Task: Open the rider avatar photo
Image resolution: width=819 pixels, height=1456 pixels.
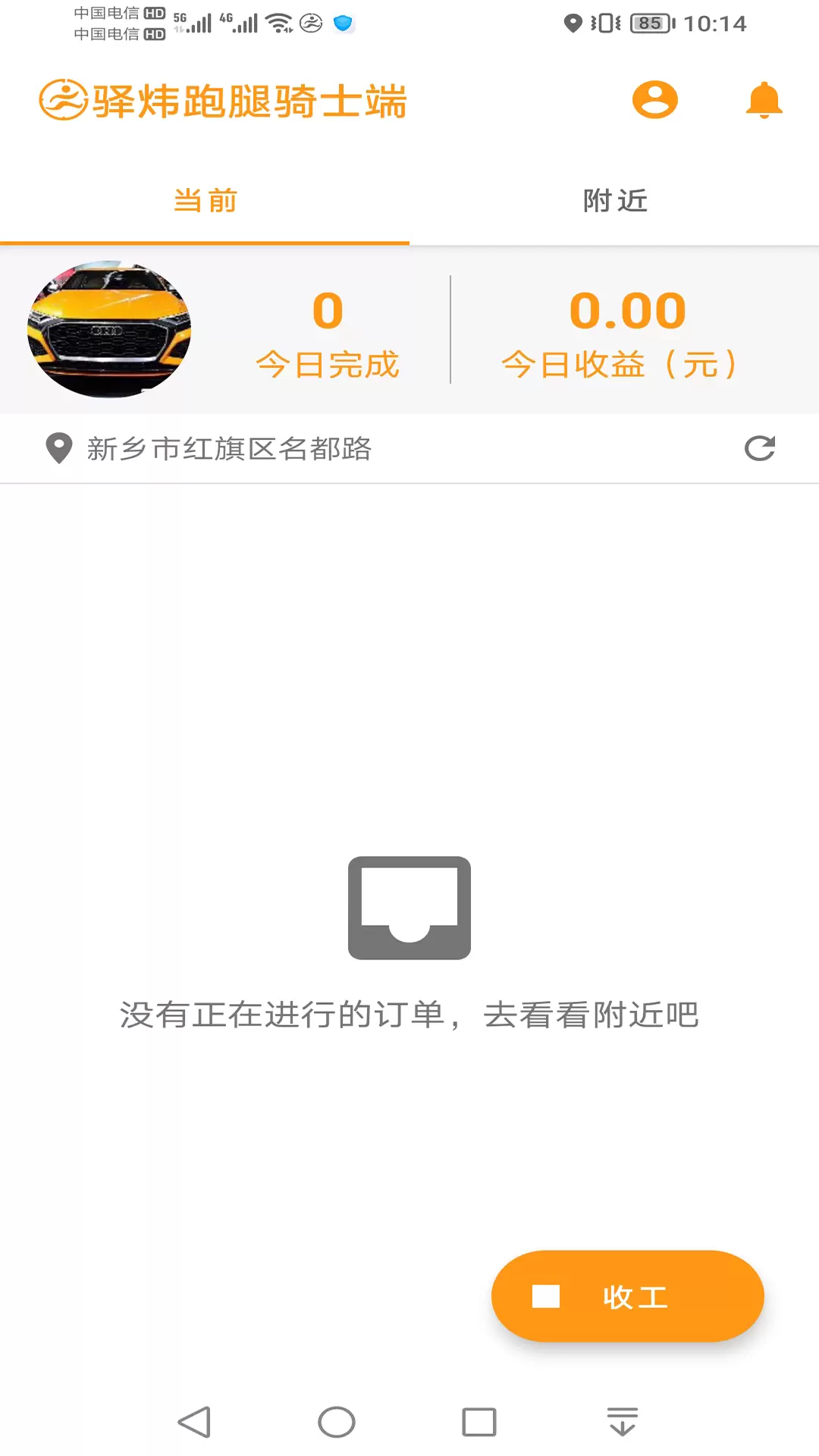Action: pyautogui.click(x=109, y=330)
